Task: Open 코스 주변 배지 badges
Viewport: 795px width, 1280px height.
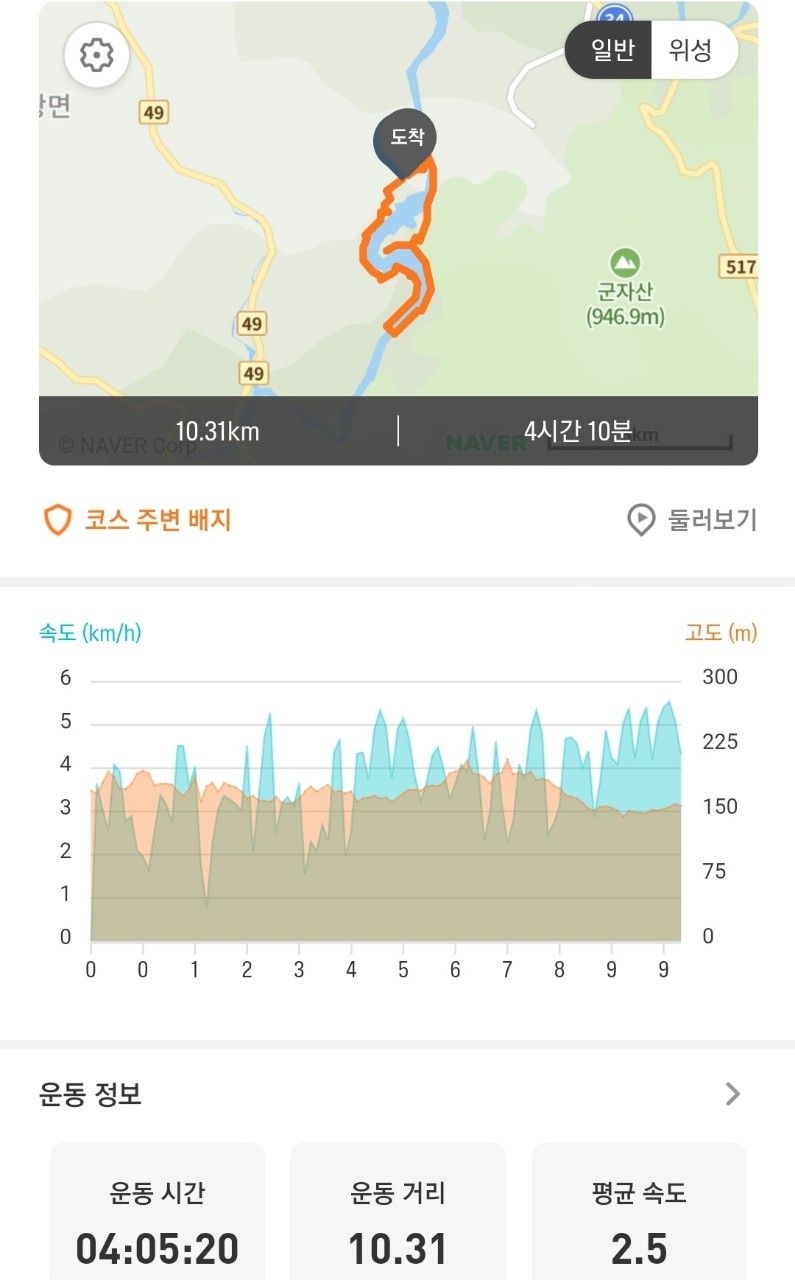Action: (x=137, y=520)
